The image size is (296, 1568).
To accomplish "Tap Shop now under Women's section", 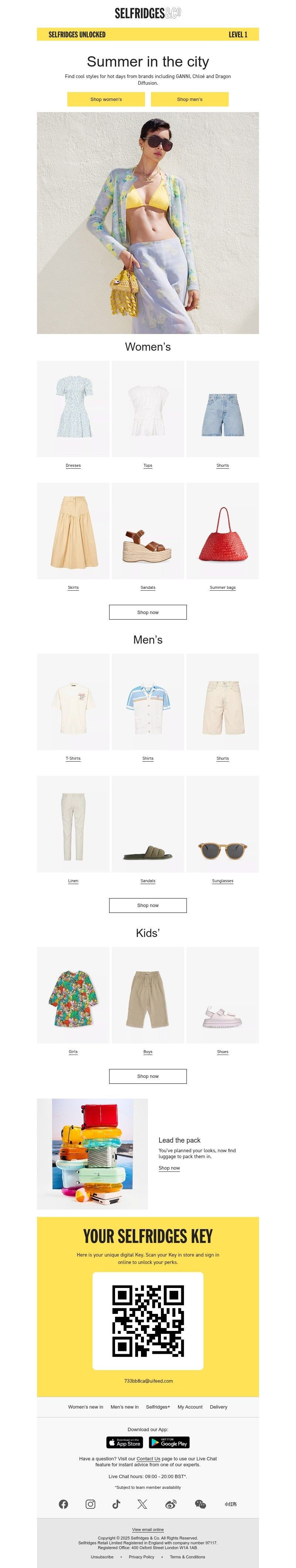I will (x=148, y=612).
